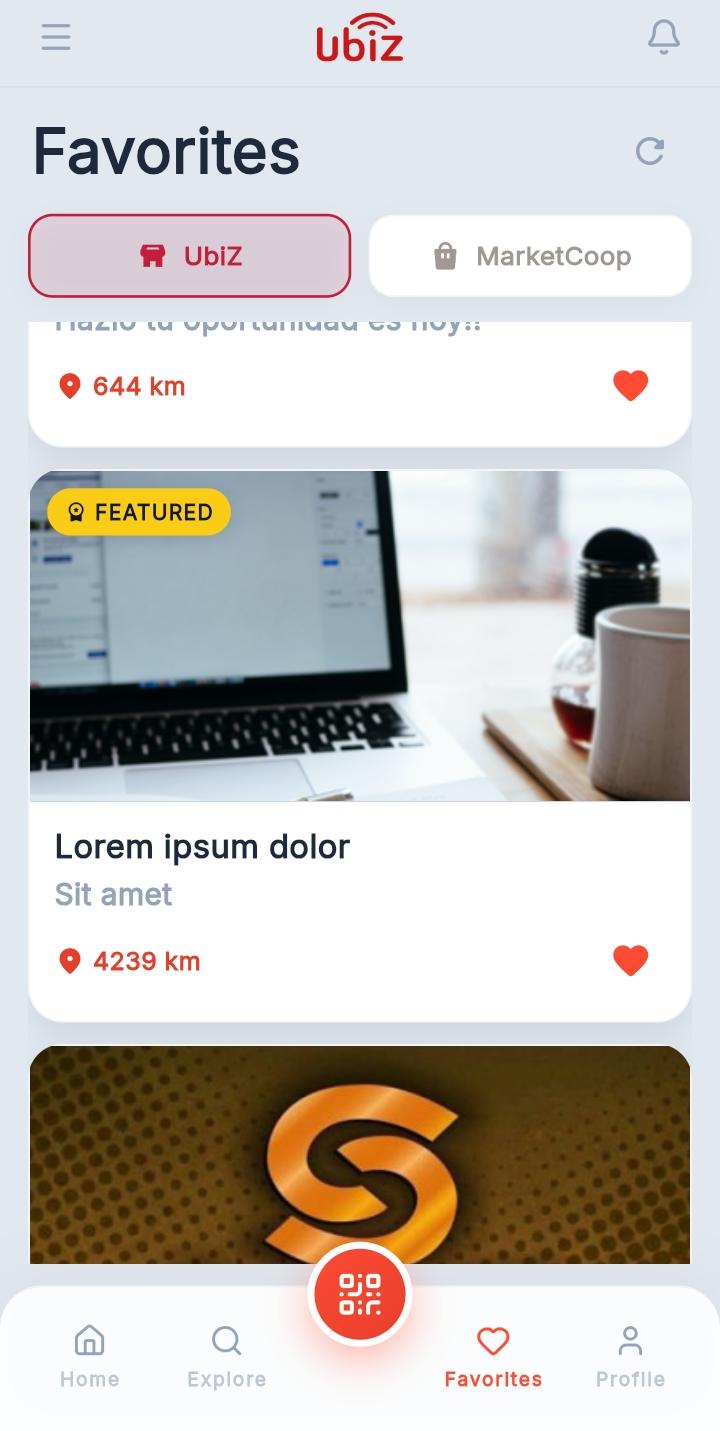Image resolution: width=720 pixels, height=1431 pixels.
Task: Go to the Home tab
Action: 90,1356
